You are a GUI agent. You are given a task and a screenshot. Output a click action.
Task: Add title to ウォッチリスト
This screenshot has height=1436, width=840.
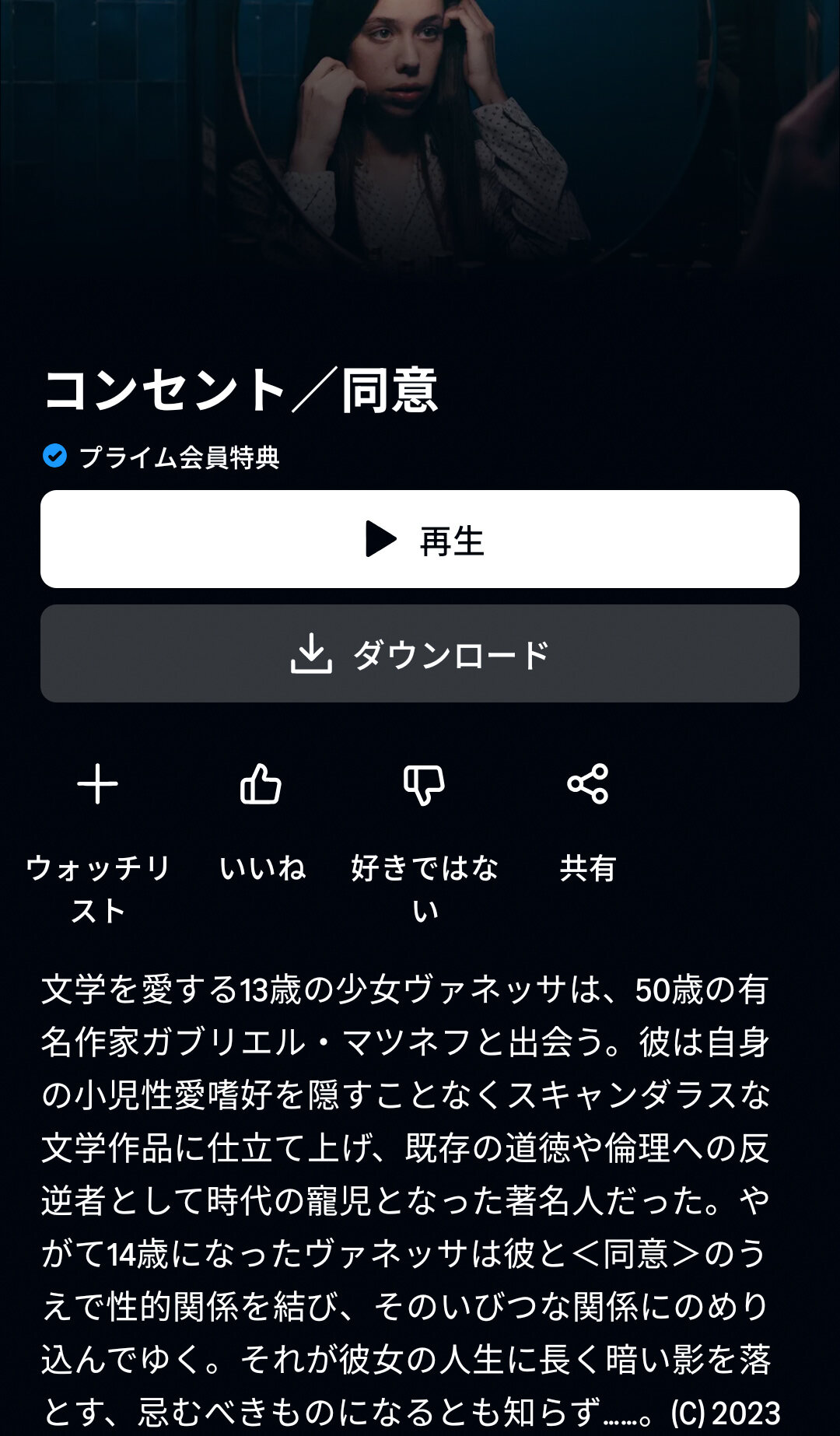tap(98, 784)
